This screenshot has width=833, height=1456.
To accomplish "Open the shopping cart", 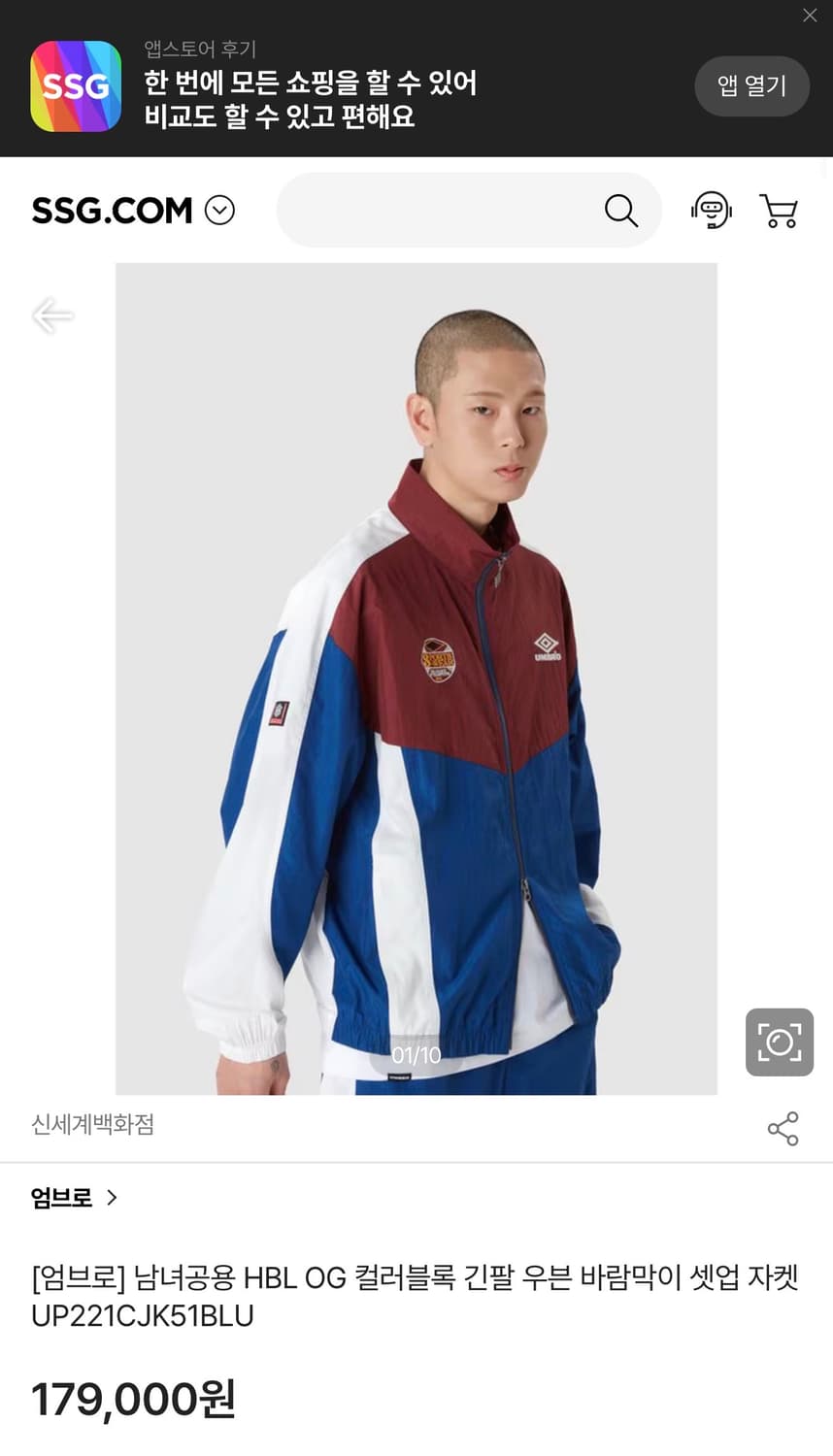I will (780, 210).
